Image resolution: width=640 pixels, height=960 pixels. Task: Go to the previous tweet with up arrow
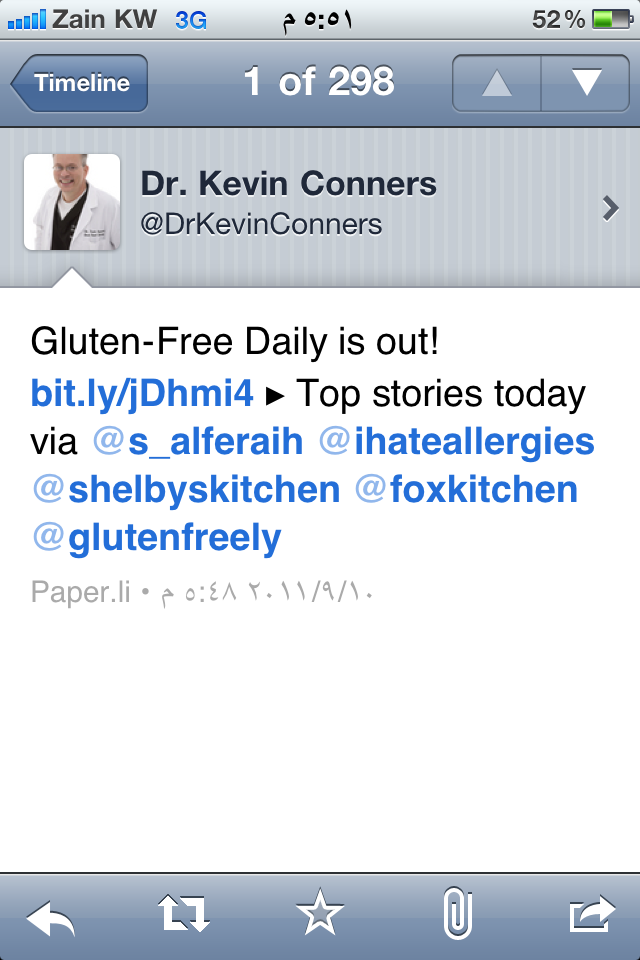(x=496, y=83)
